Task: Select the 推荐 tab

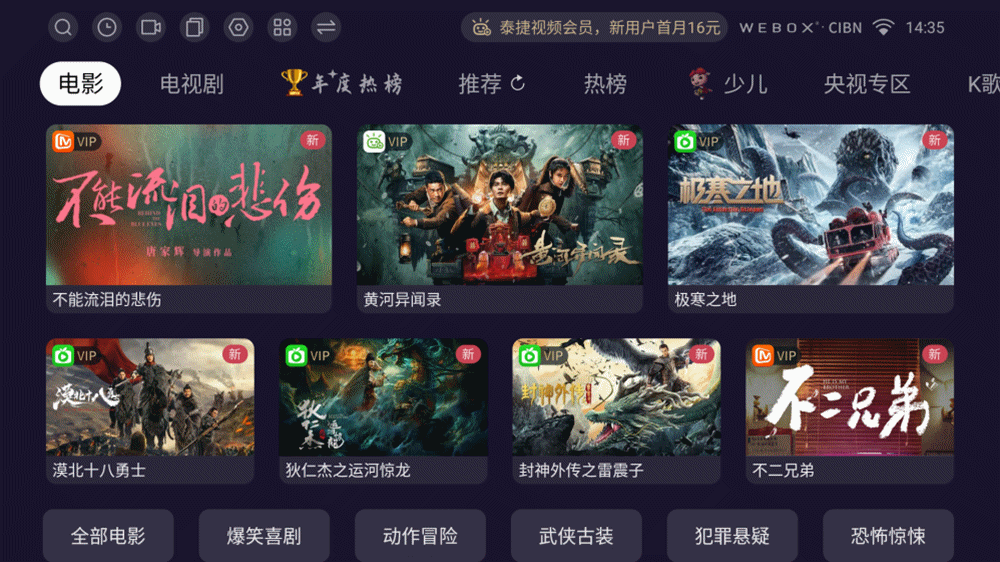Action: (491, 84)
